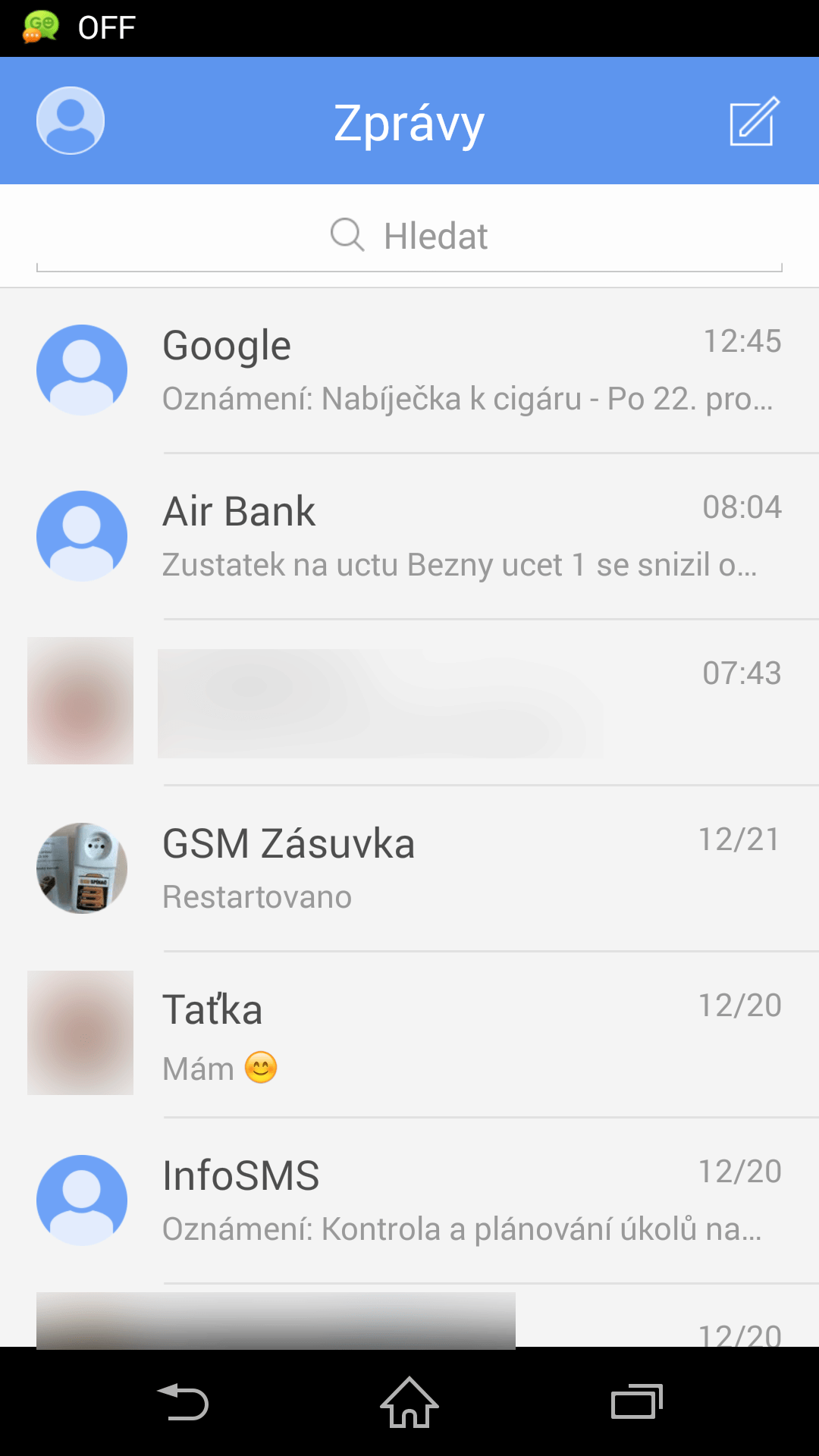Go back using the system back button
819x1456 pixels.
pyautogui.click(x=182, y=1401)
